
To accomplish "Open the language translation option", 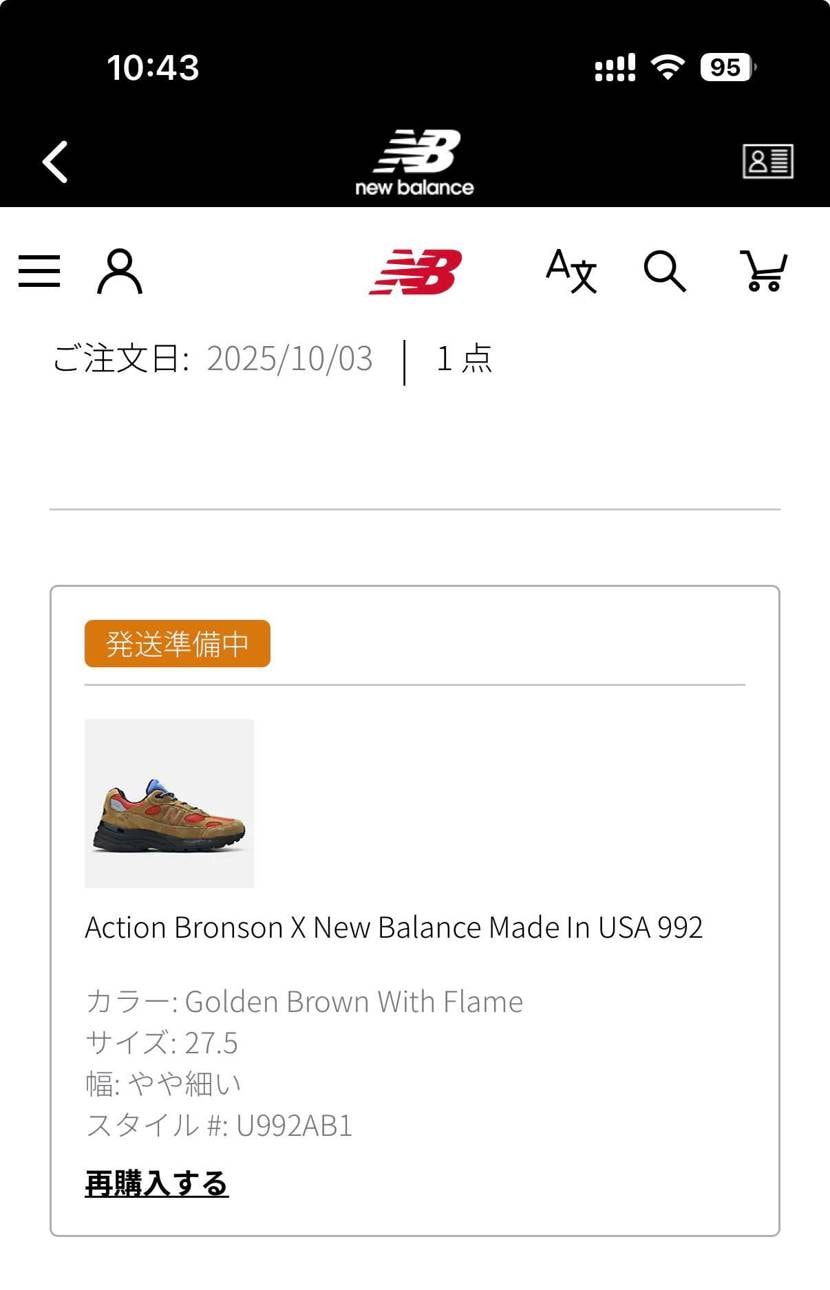I will (571, 271).
